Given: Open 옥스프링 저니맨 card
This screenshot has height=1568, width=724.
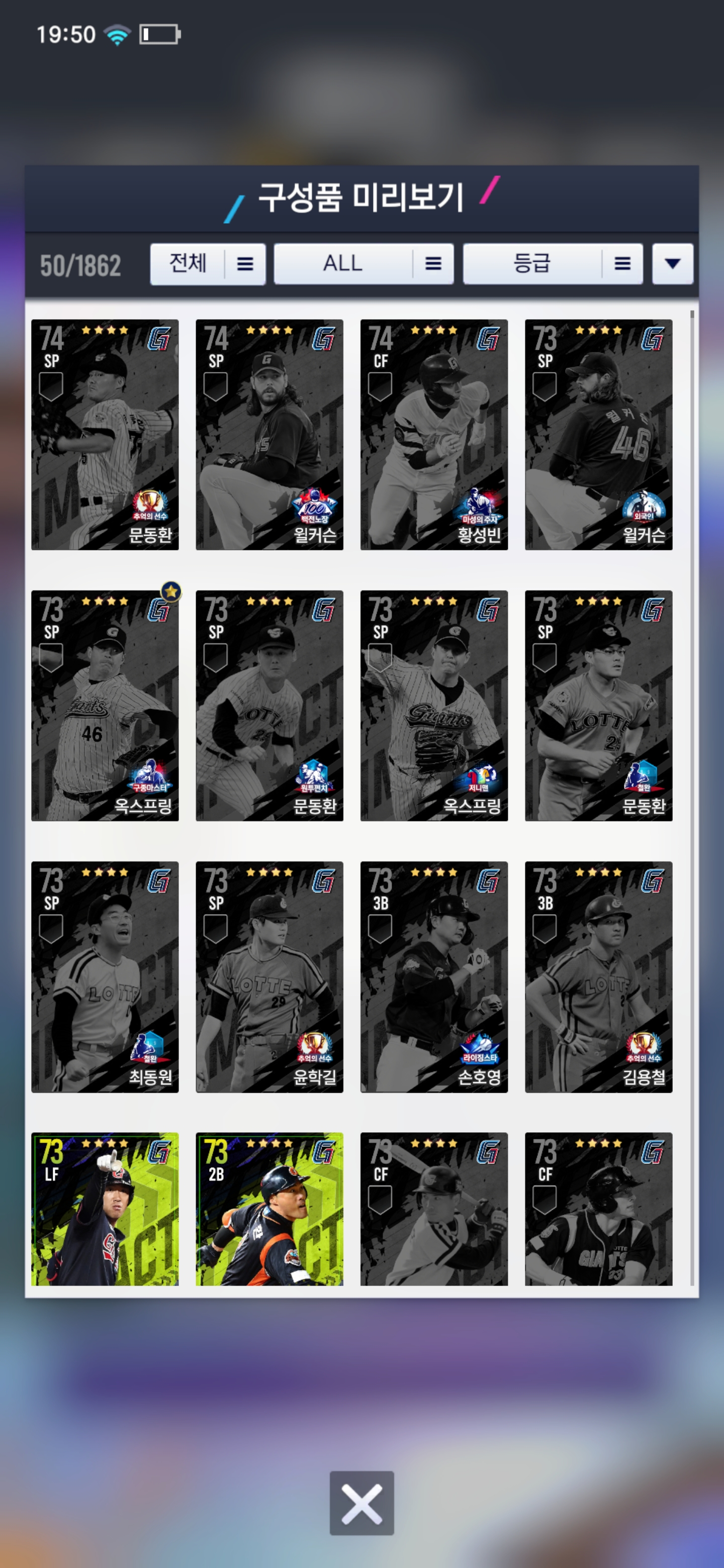Looking at the screenshot, I should (433, 705).
